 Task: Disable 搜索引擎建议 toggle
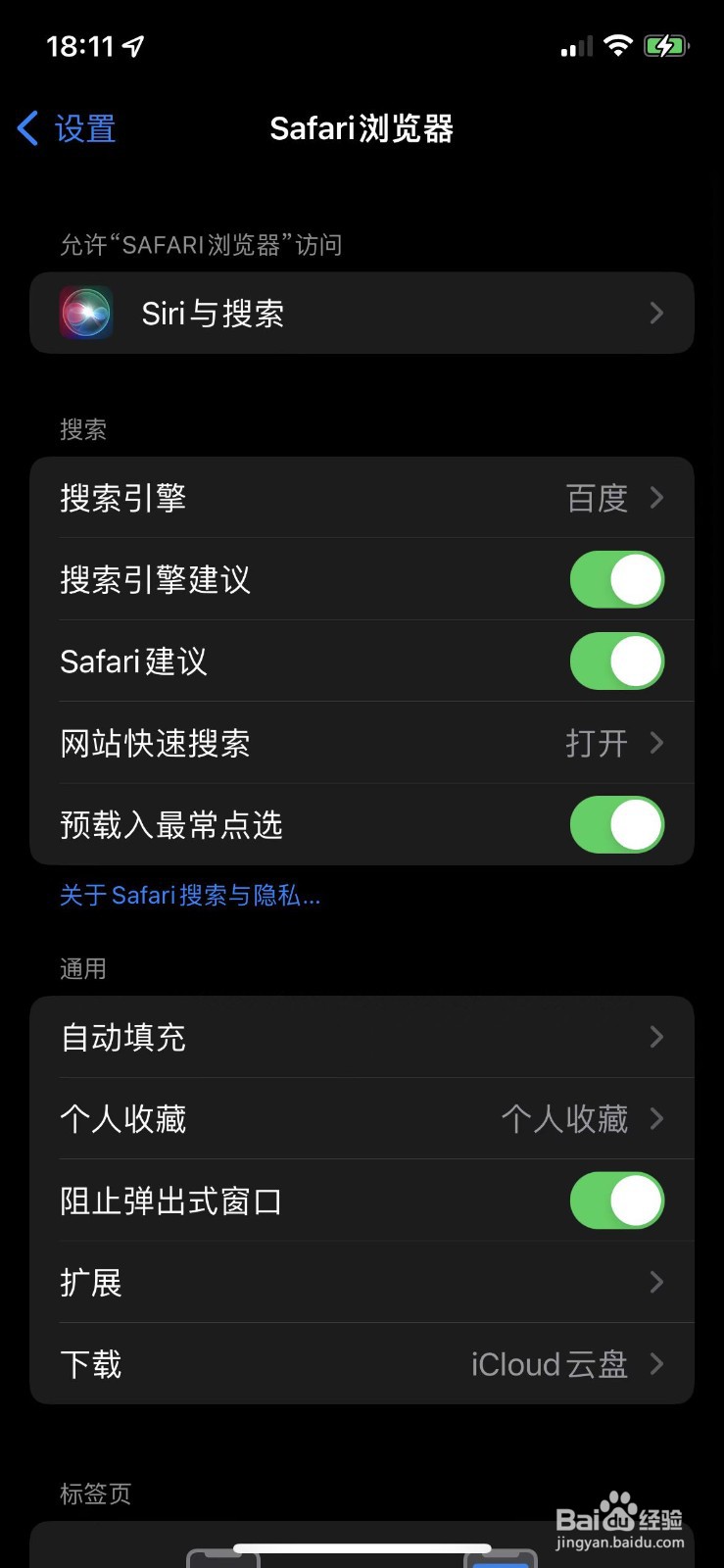[616, 579]
